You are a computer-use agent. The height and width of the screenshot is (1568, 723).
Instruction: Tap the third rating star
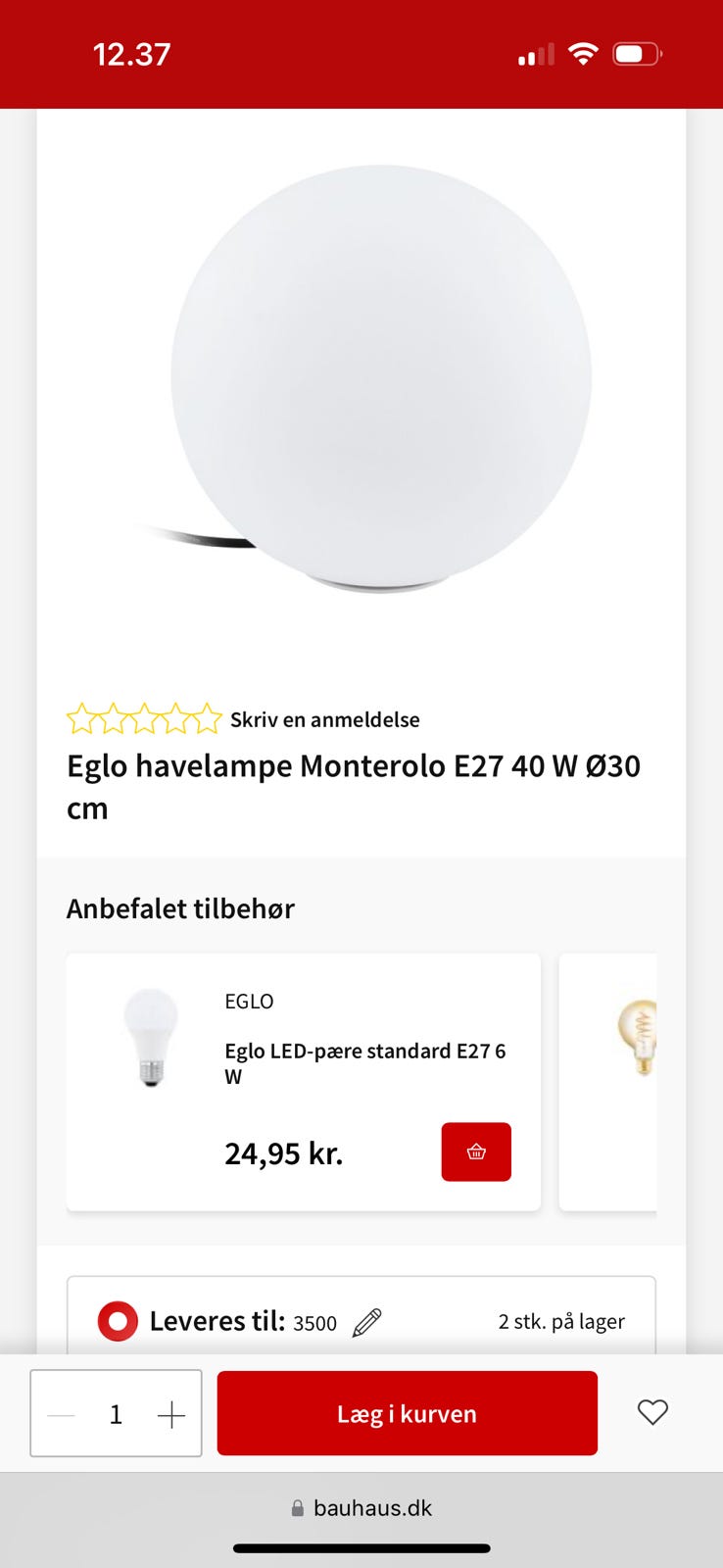[x=144, y=718]
